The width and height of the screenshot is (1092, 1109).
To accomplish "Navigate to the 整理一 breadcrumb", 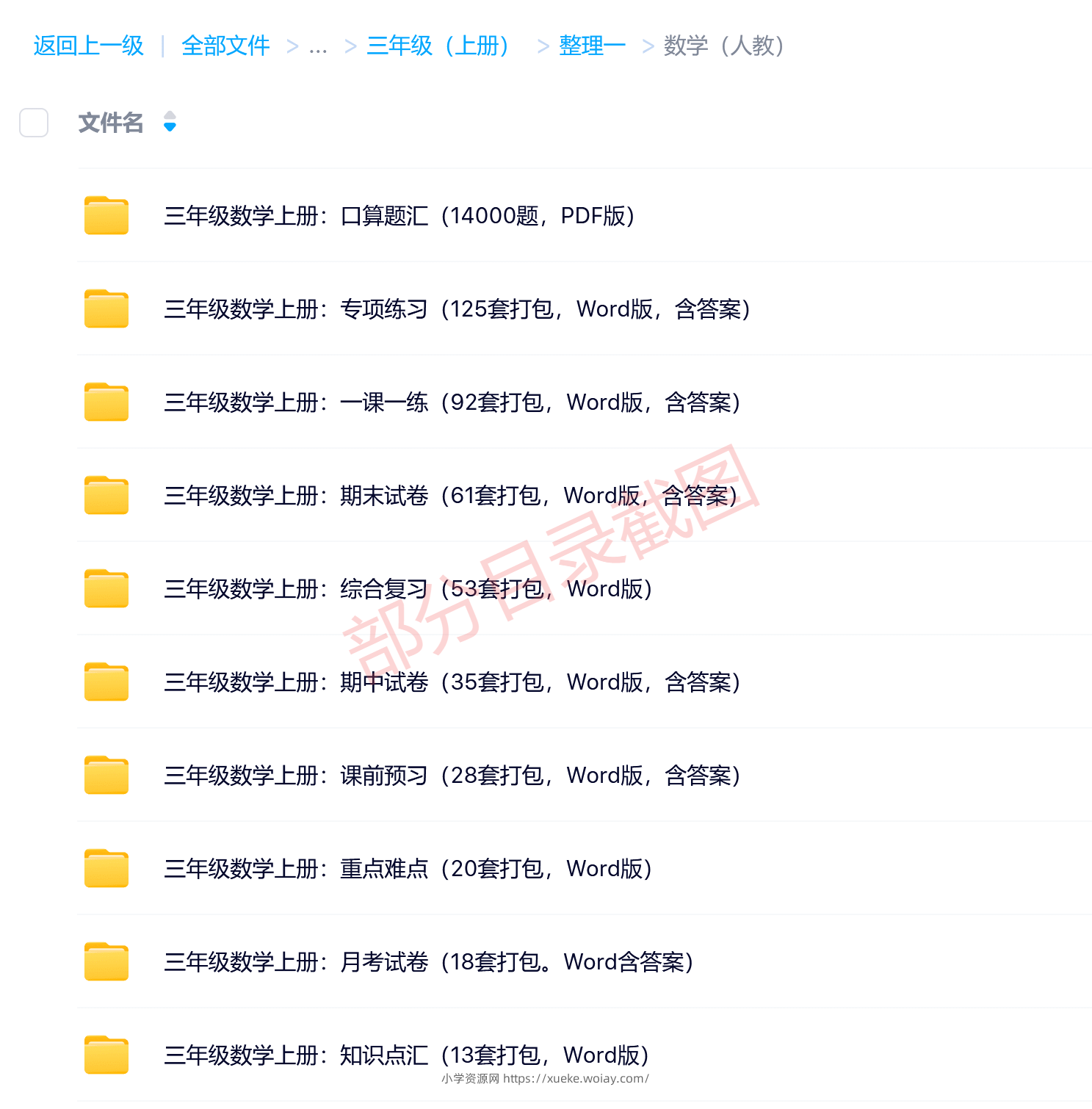I will tap(592, 46).
